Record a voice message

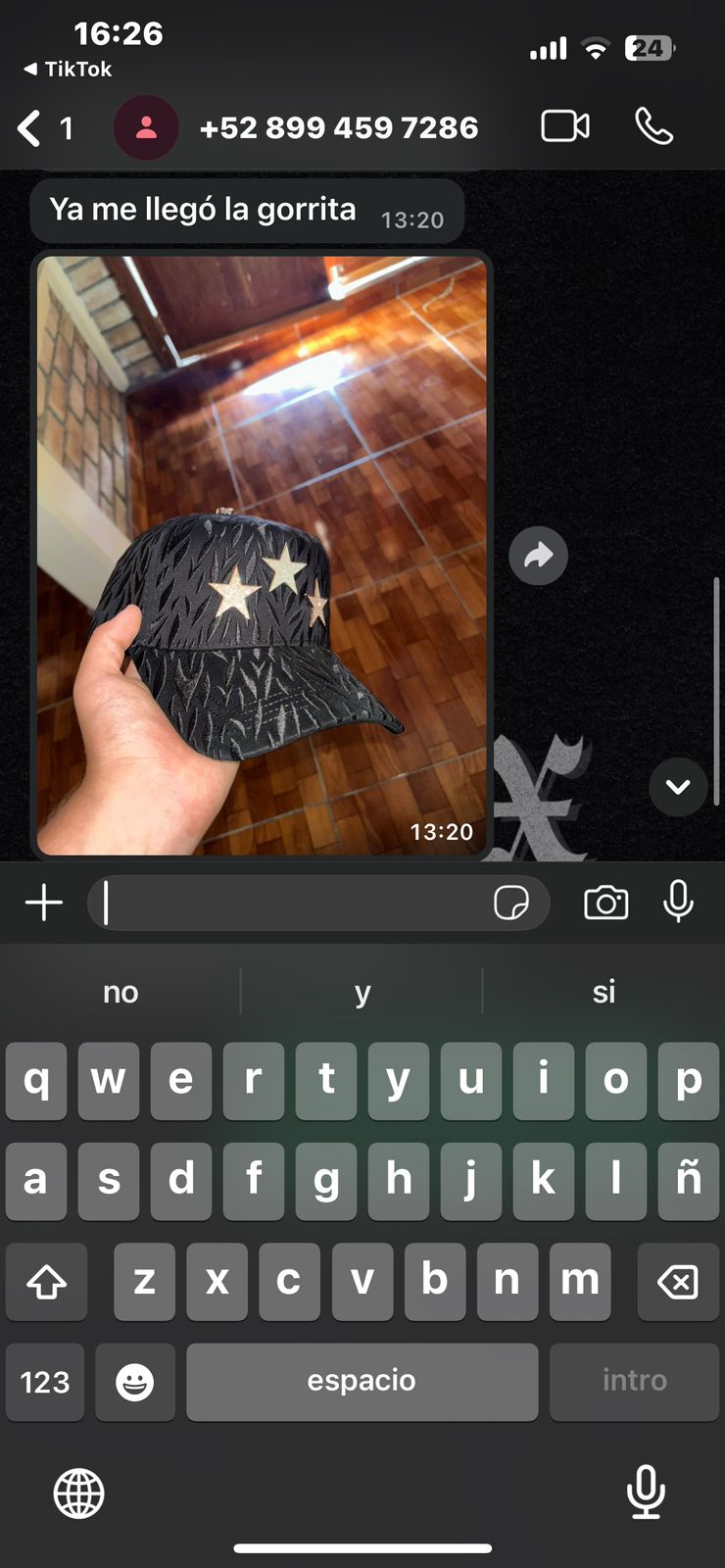click(678, 901)
